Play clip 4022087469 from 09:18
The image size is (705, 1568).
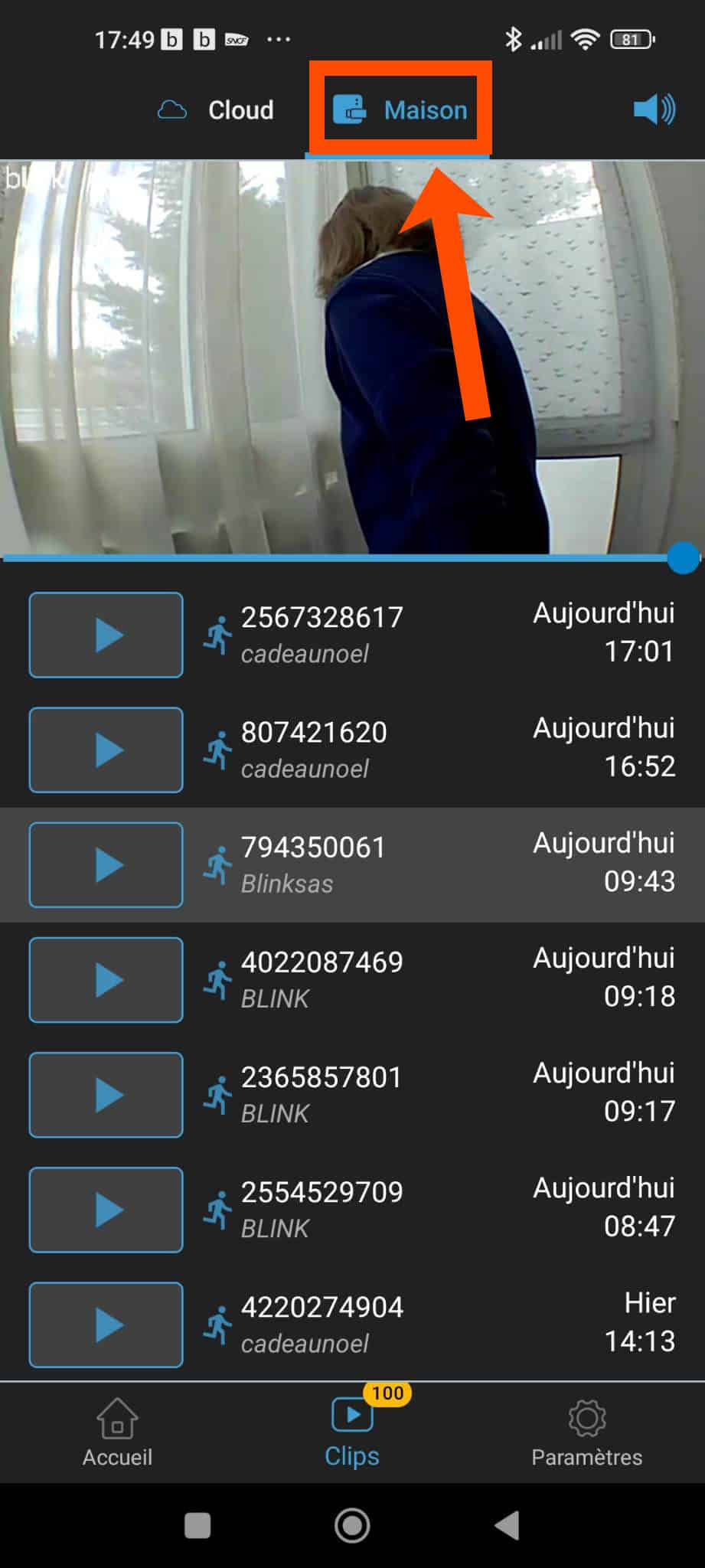coord(106,979)
